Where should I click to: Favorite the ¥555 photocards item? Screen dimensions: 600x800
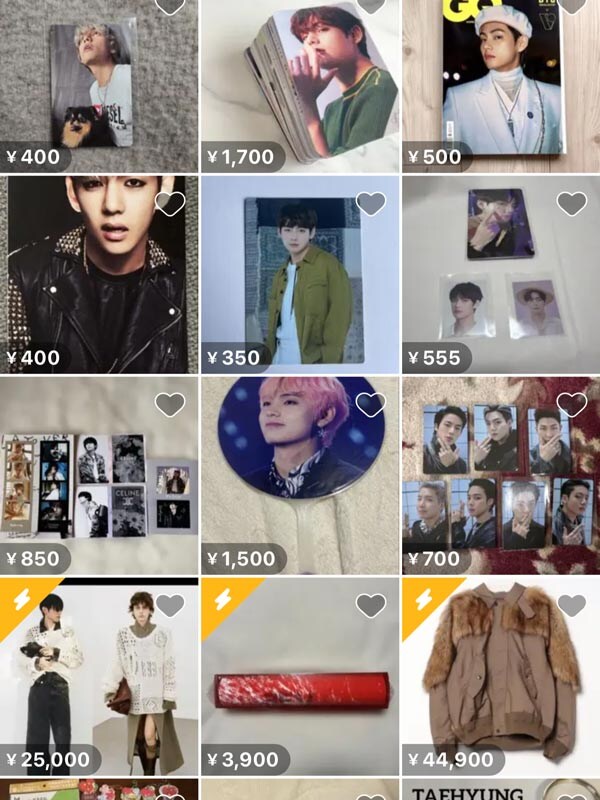[572, 204]
